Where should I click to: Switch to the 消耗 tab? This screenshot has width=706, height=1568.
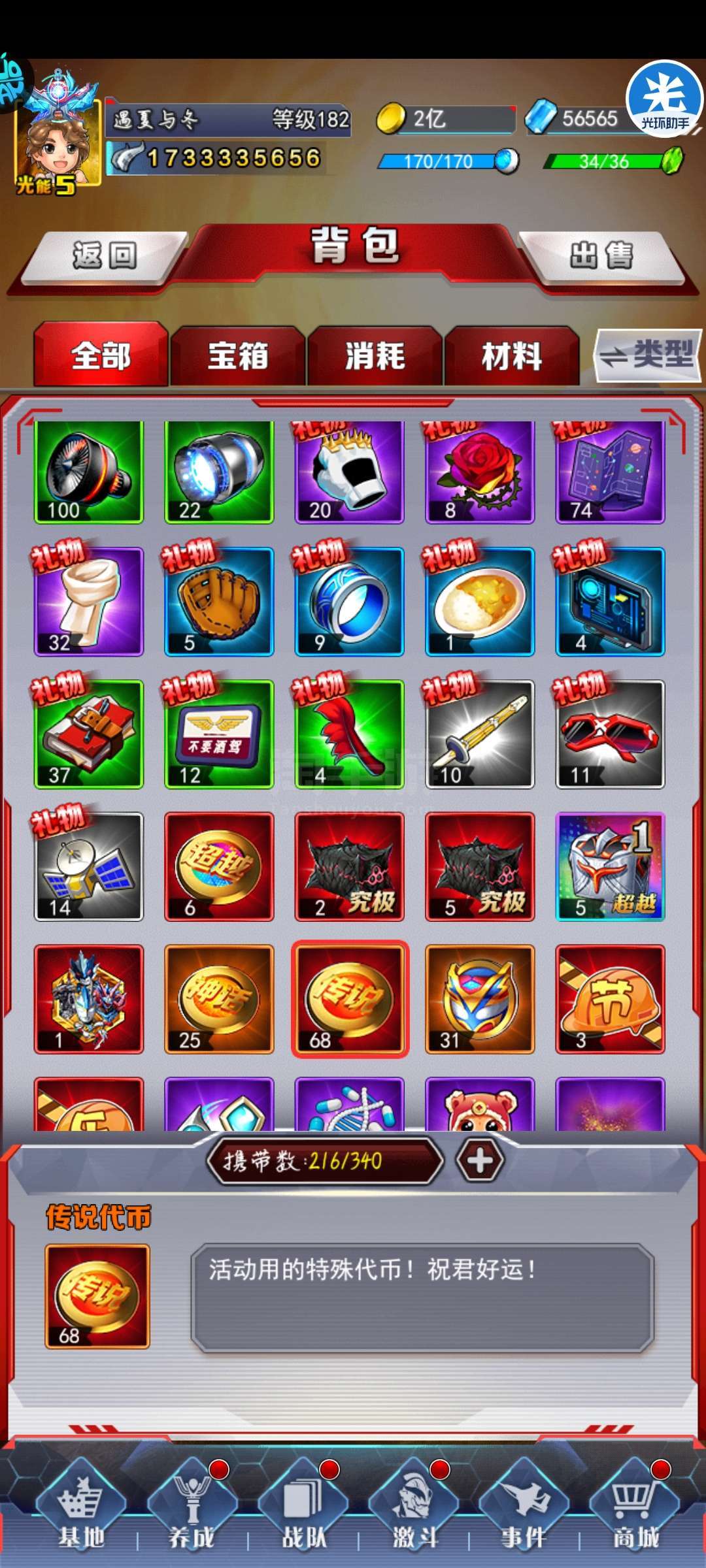(x=375, y=356)
